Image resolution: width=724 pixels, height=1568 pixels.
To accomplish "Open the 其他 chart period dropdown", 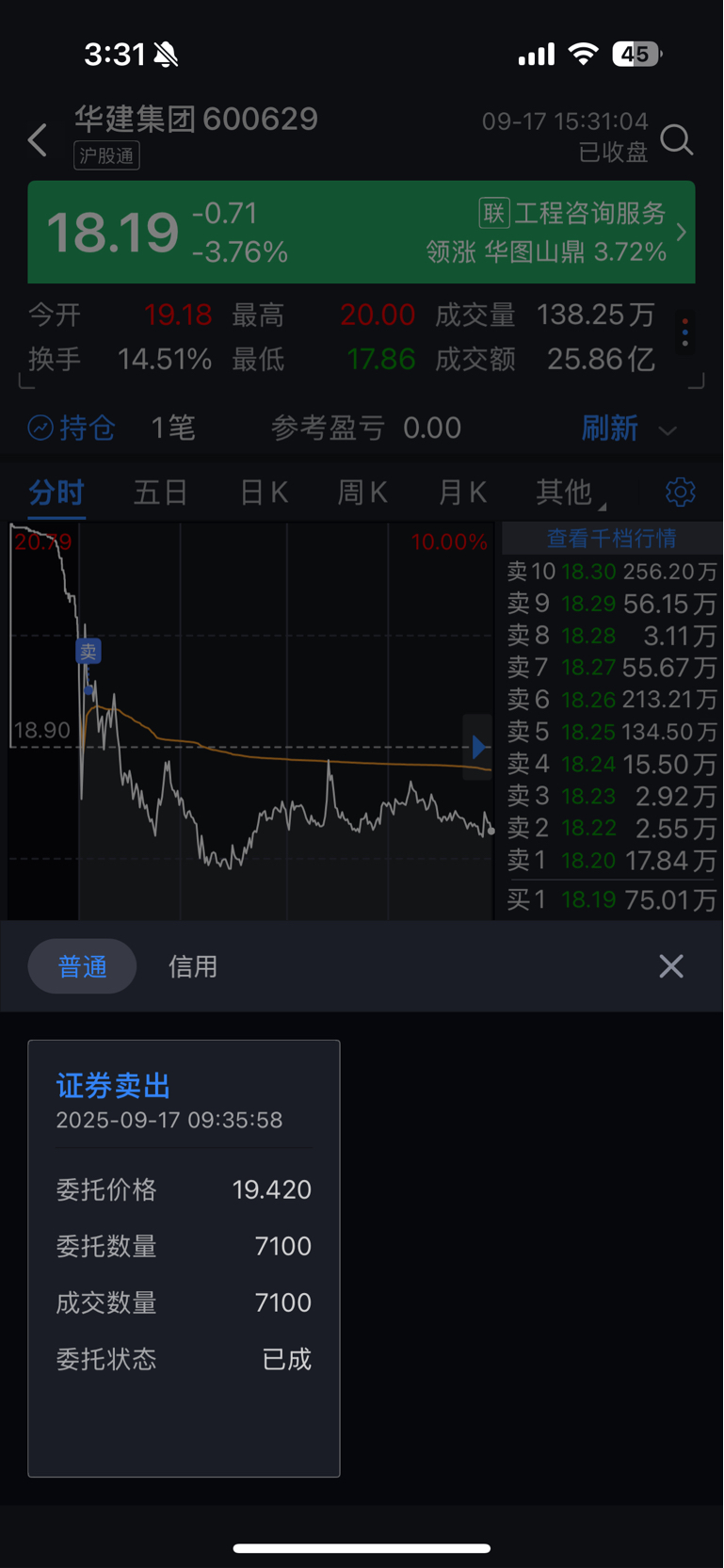I will (x=568, y=493).
